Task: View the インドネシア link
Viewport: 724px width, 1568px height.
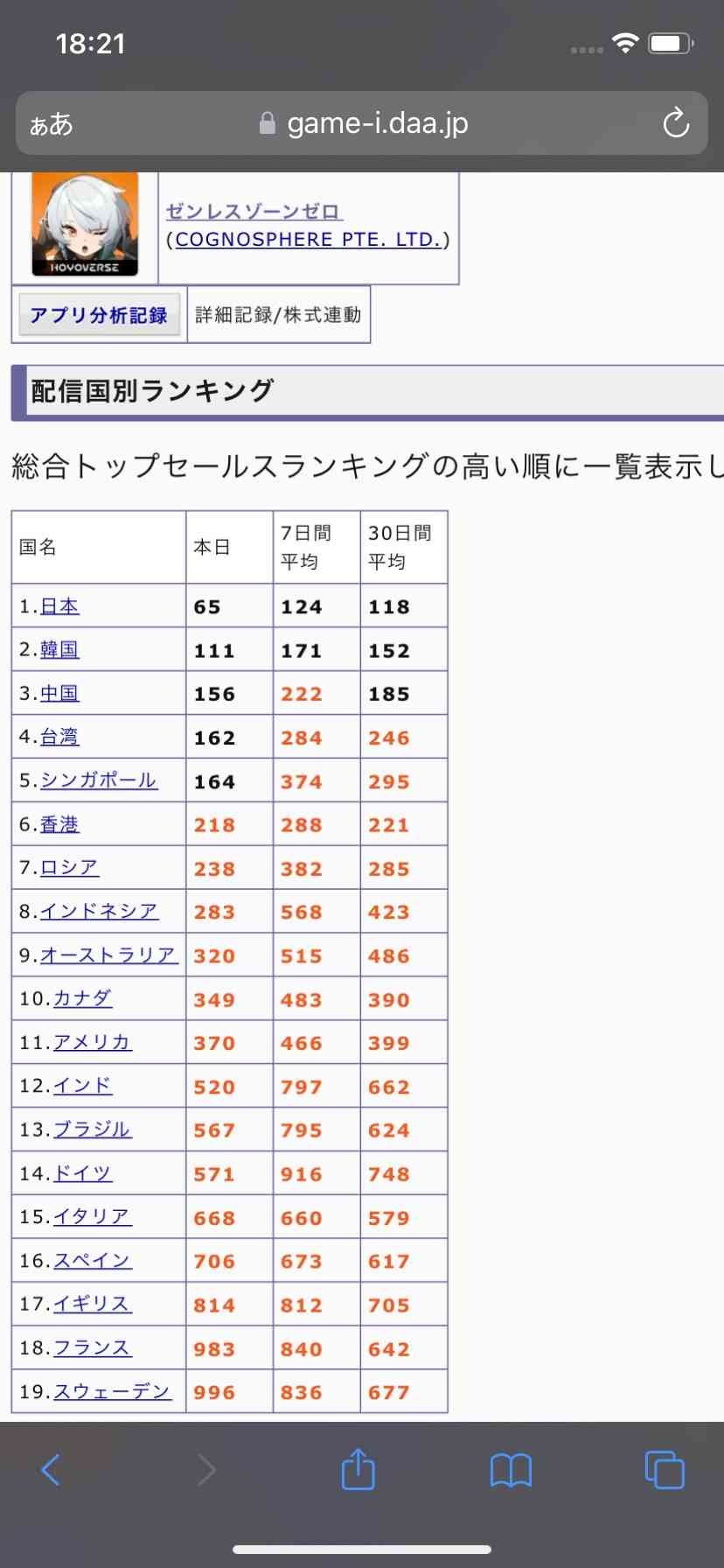Action: pos(99,912)
